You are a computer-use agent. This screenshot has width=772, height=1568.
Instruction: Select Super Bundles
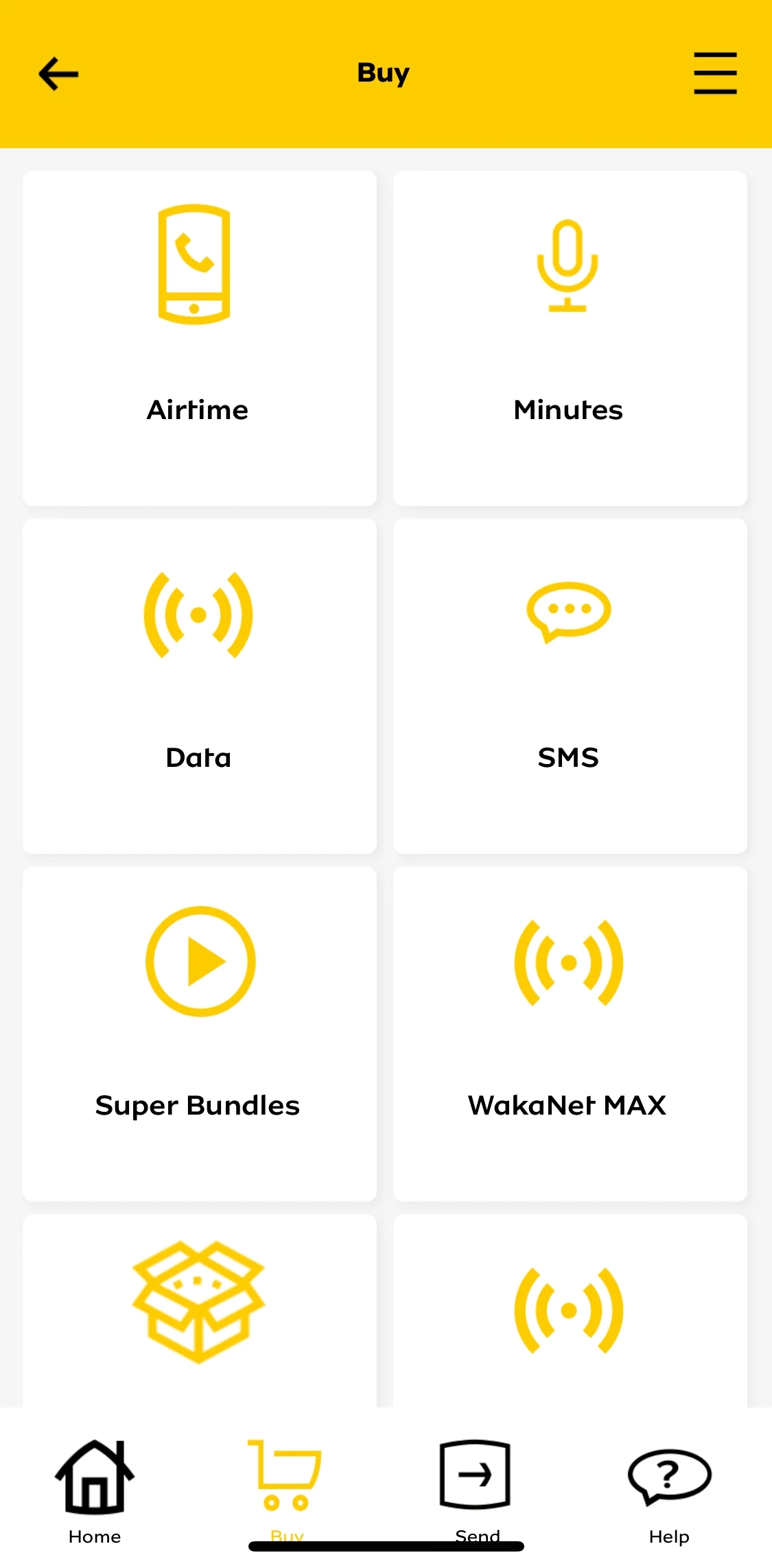(x=199, y=1034)
